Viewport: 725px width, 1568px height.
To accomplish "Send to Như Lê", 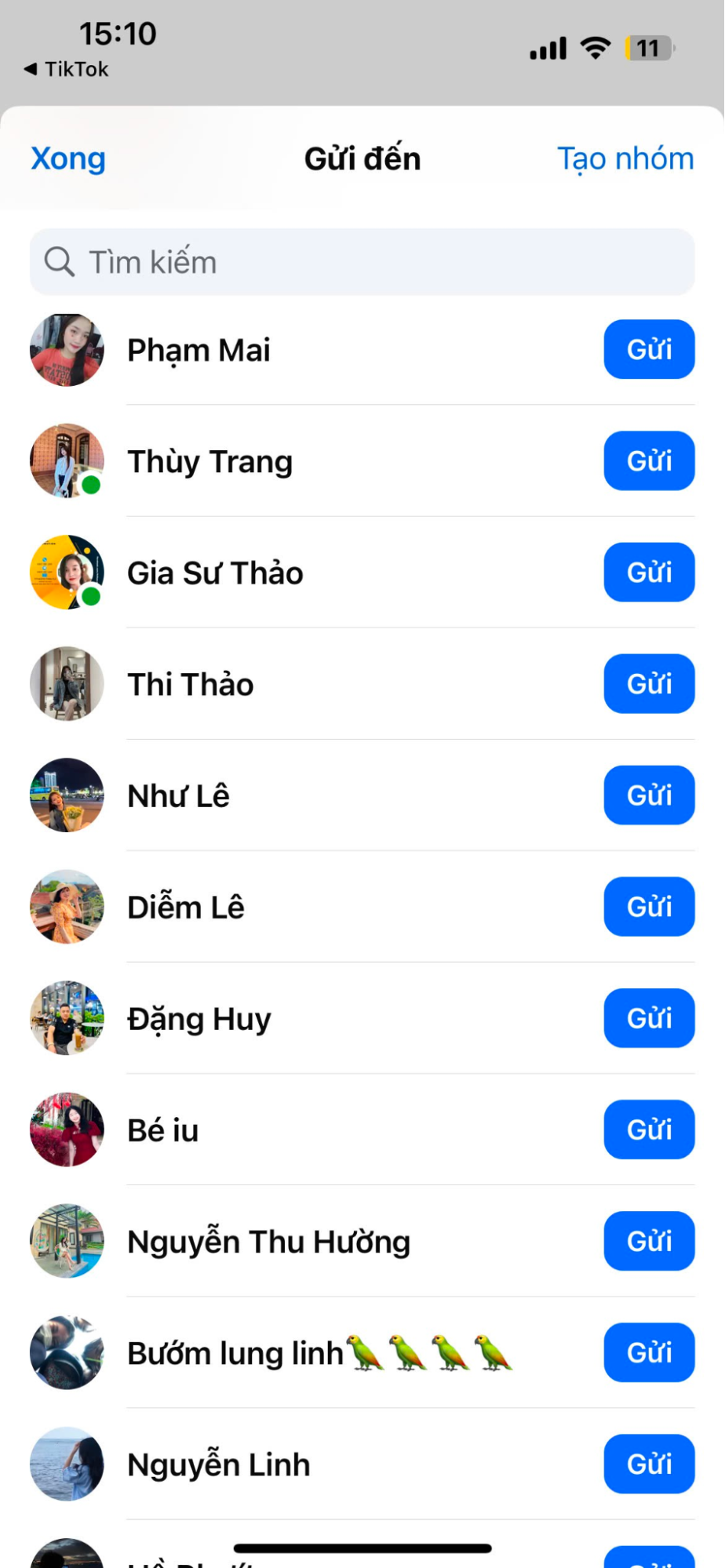I will coord(649,795).
